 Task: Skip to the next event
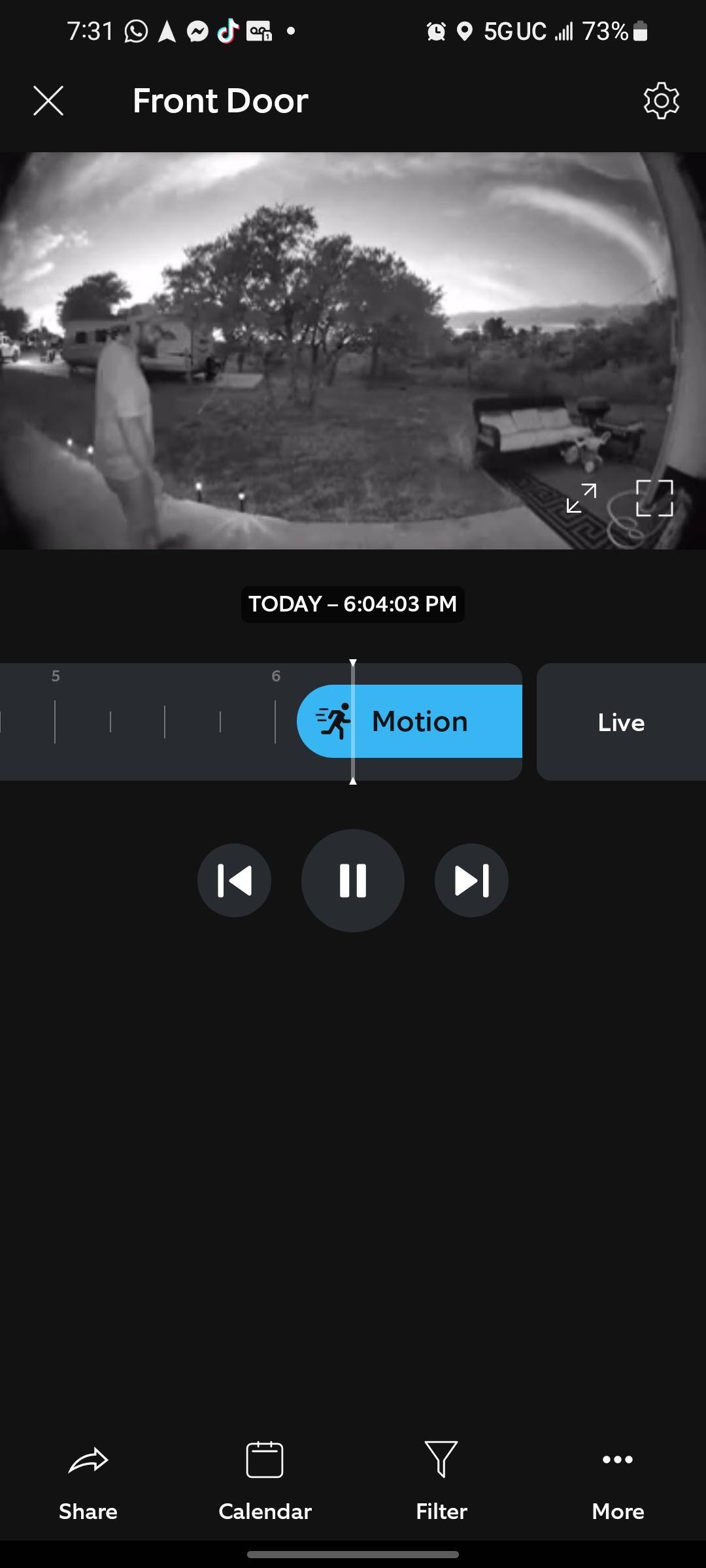pos(471,880)
